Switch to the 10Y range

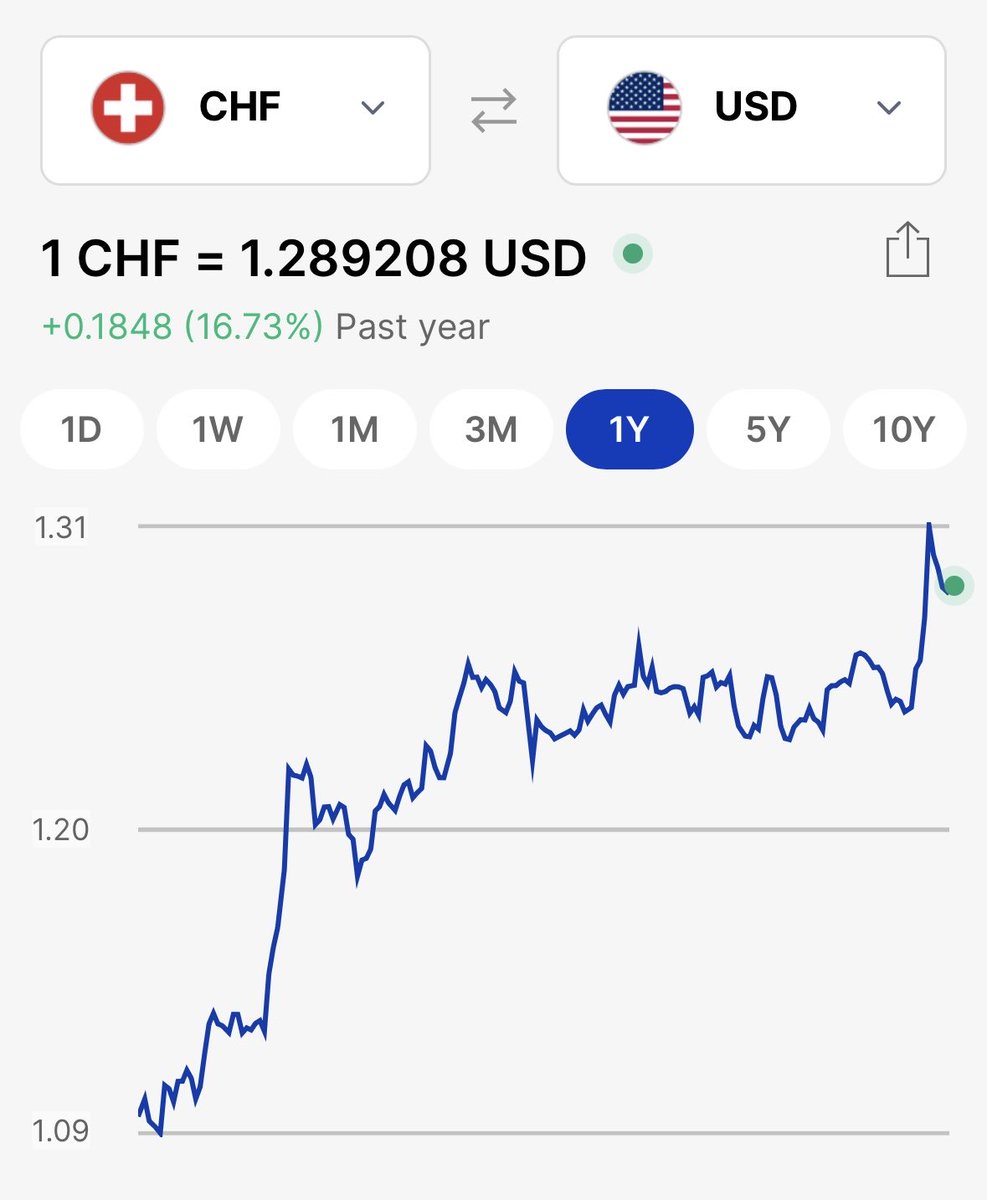pos(904,429)
